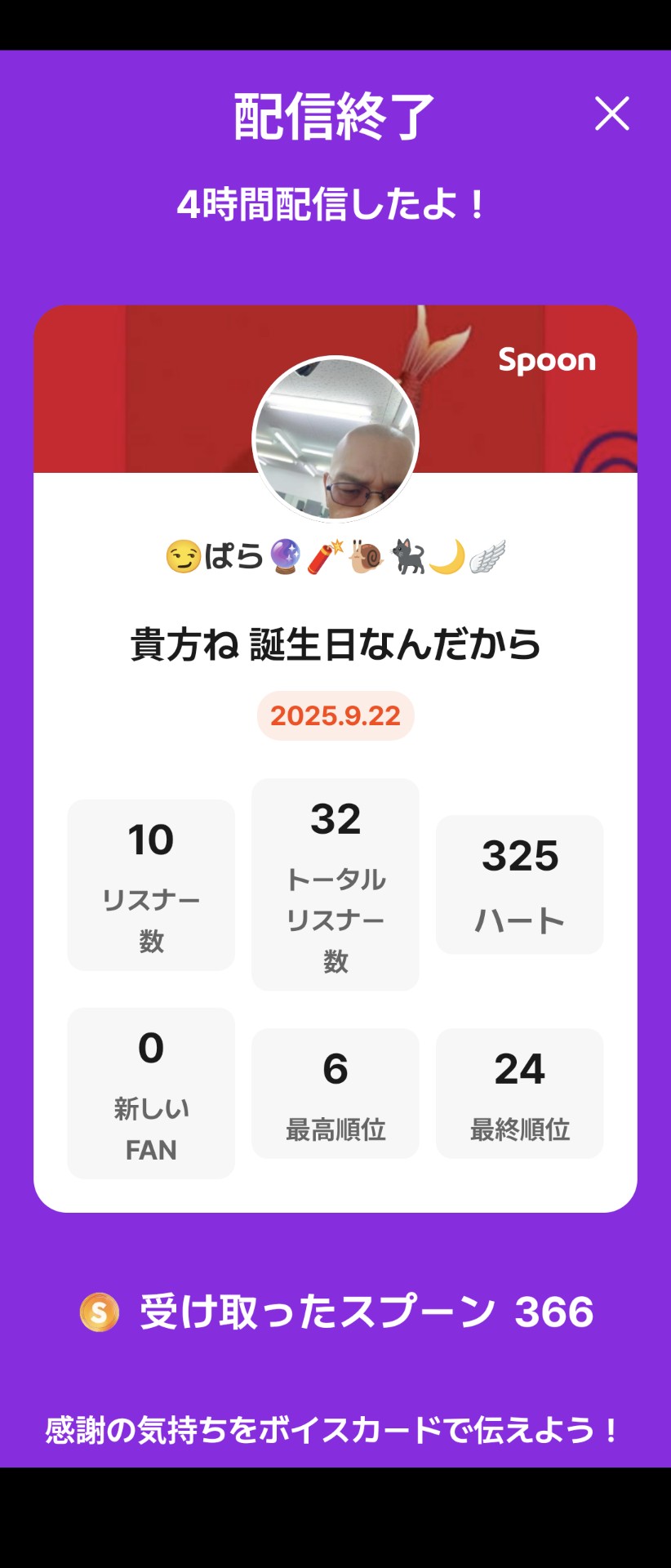Click the 最終順位 final rank card
Screen dimensions: 671x1568
tap(520, 1093)
